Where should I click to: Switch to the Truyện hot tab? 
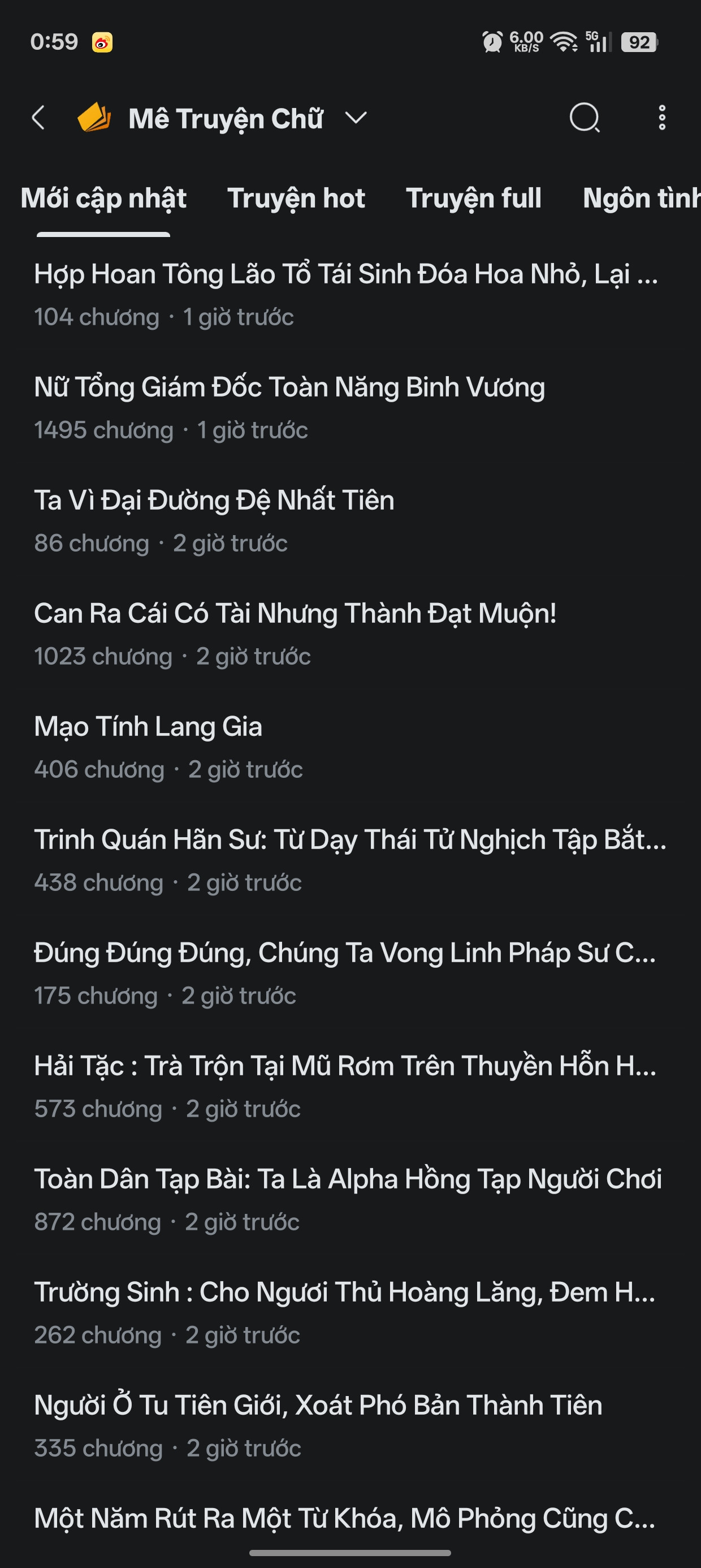(296, 199)
